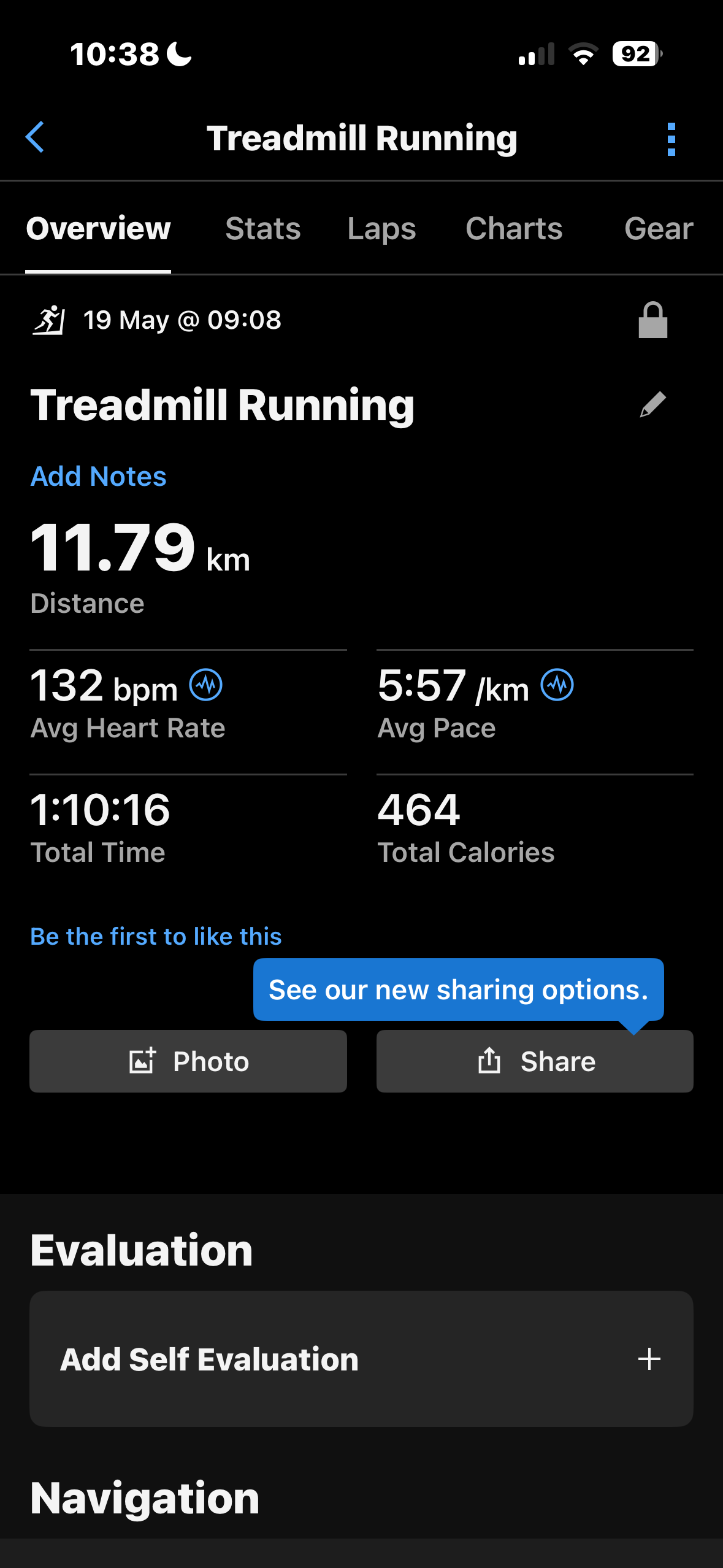The width and height of the screenshot is (723, 1568).
Task: Tap the privacy lock icon
Action: pos(652,320)
